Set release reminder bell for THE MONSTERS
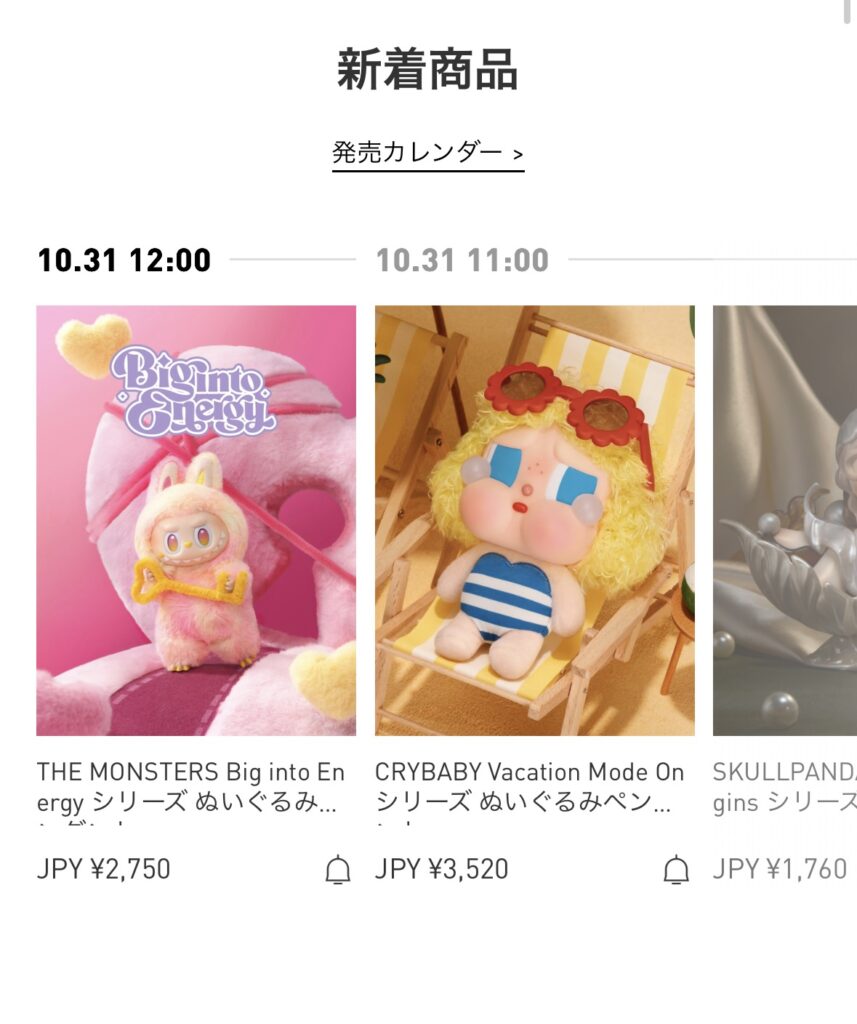The height and width of the screenshot is (1024, 857). click(338, 870)
